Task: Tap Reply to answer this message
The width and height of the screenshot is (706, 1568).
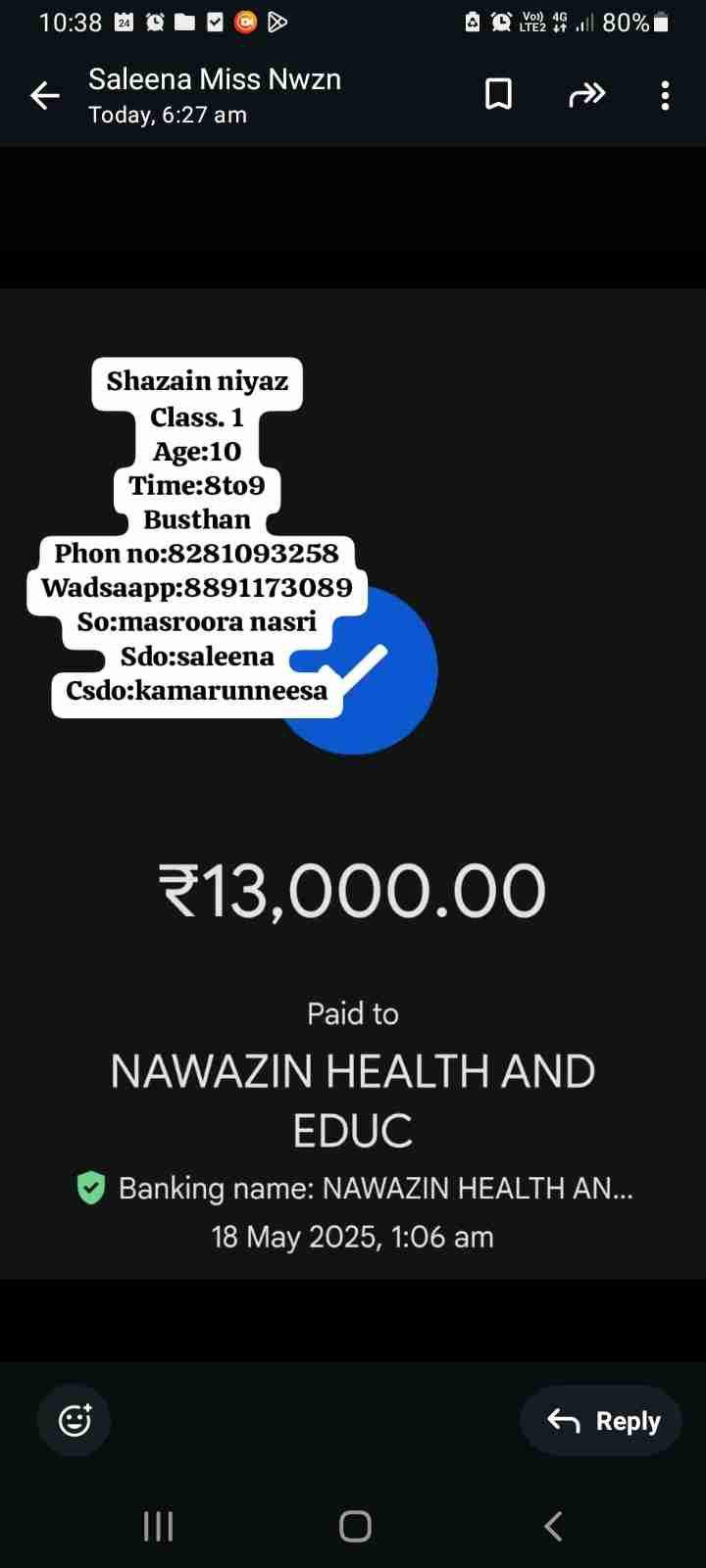Action: point(602,1420)
